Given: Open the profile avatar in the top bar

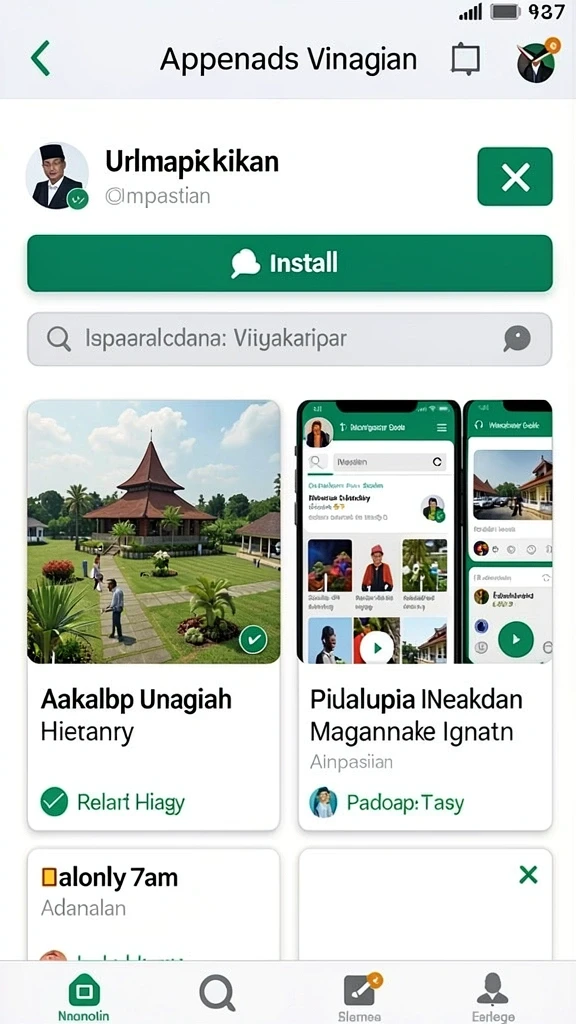Looking at the screenshot, I should (537, 61).
